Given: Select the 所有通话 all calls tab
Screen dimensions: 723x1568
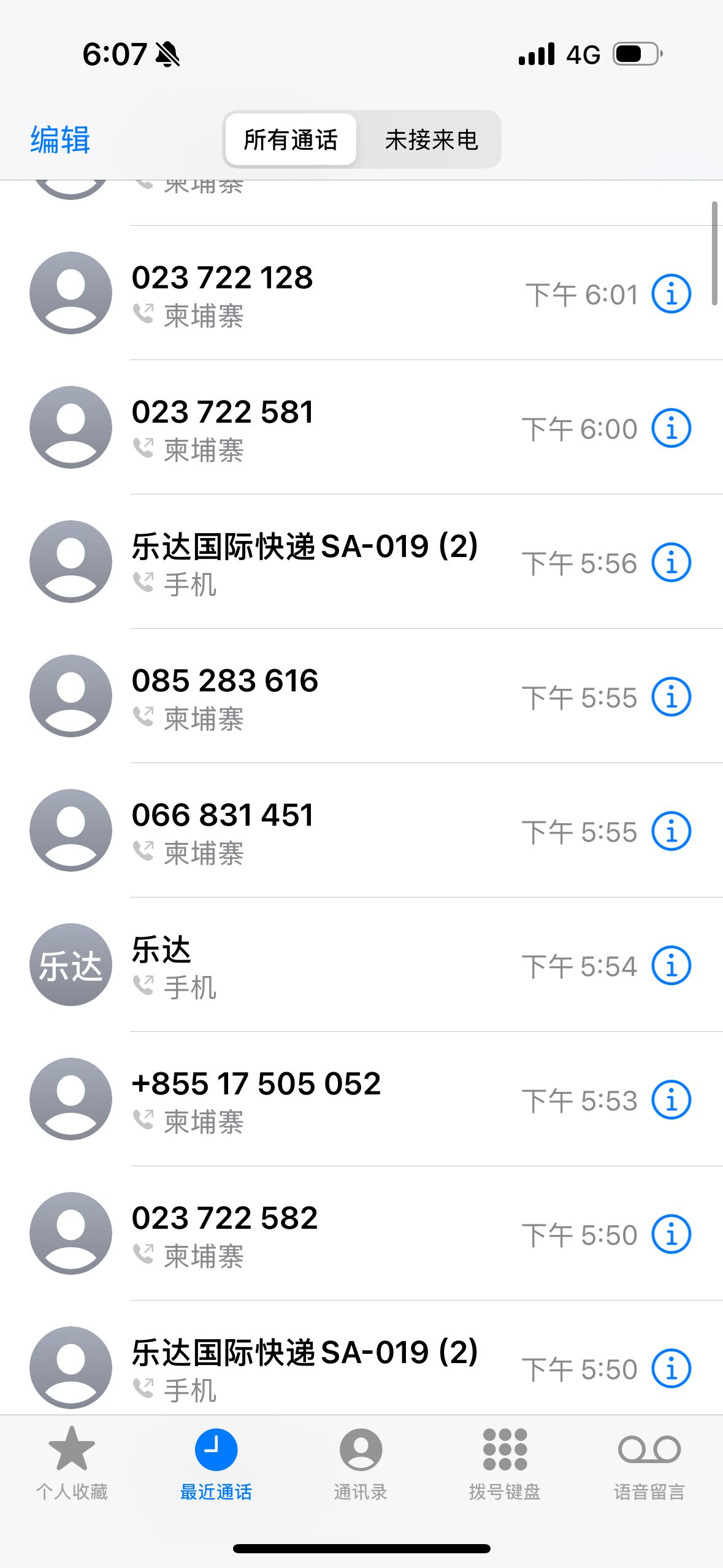Looking at the screenshot, I should (291, 140).
